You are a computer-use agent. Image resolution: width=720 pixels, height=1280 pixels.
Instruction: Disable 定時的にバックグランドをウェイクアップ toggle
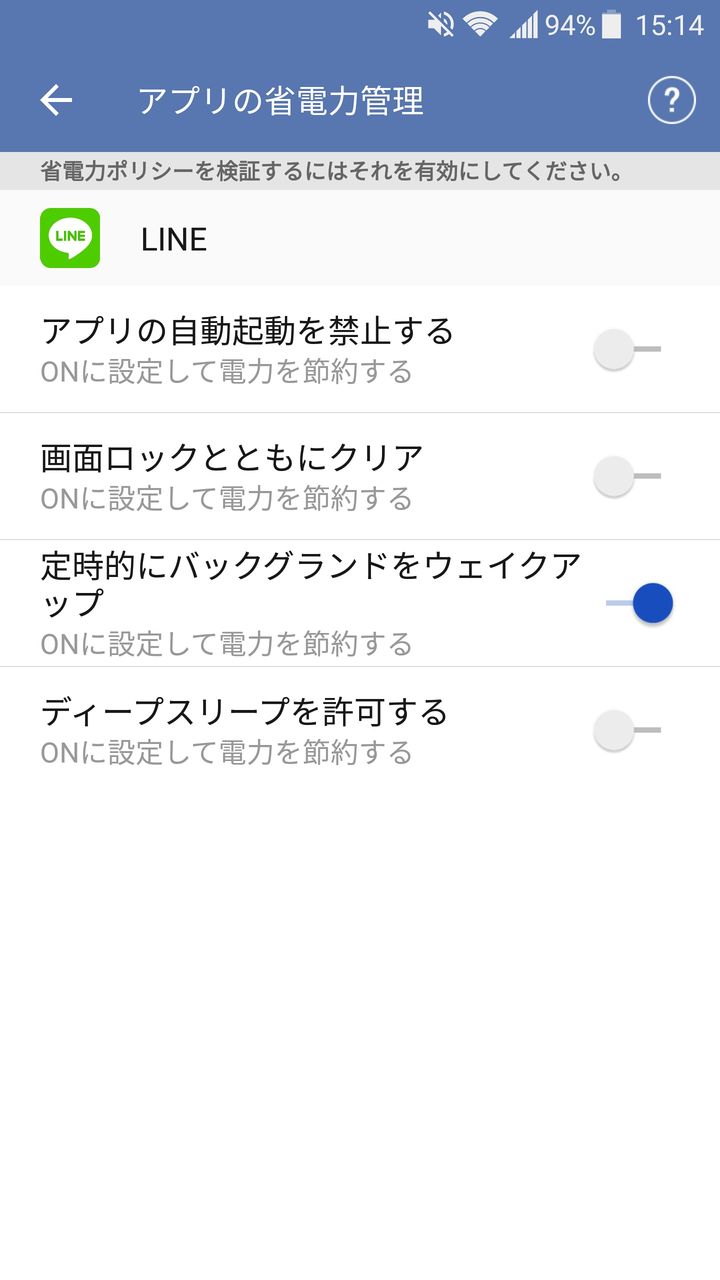coord(640,603)
